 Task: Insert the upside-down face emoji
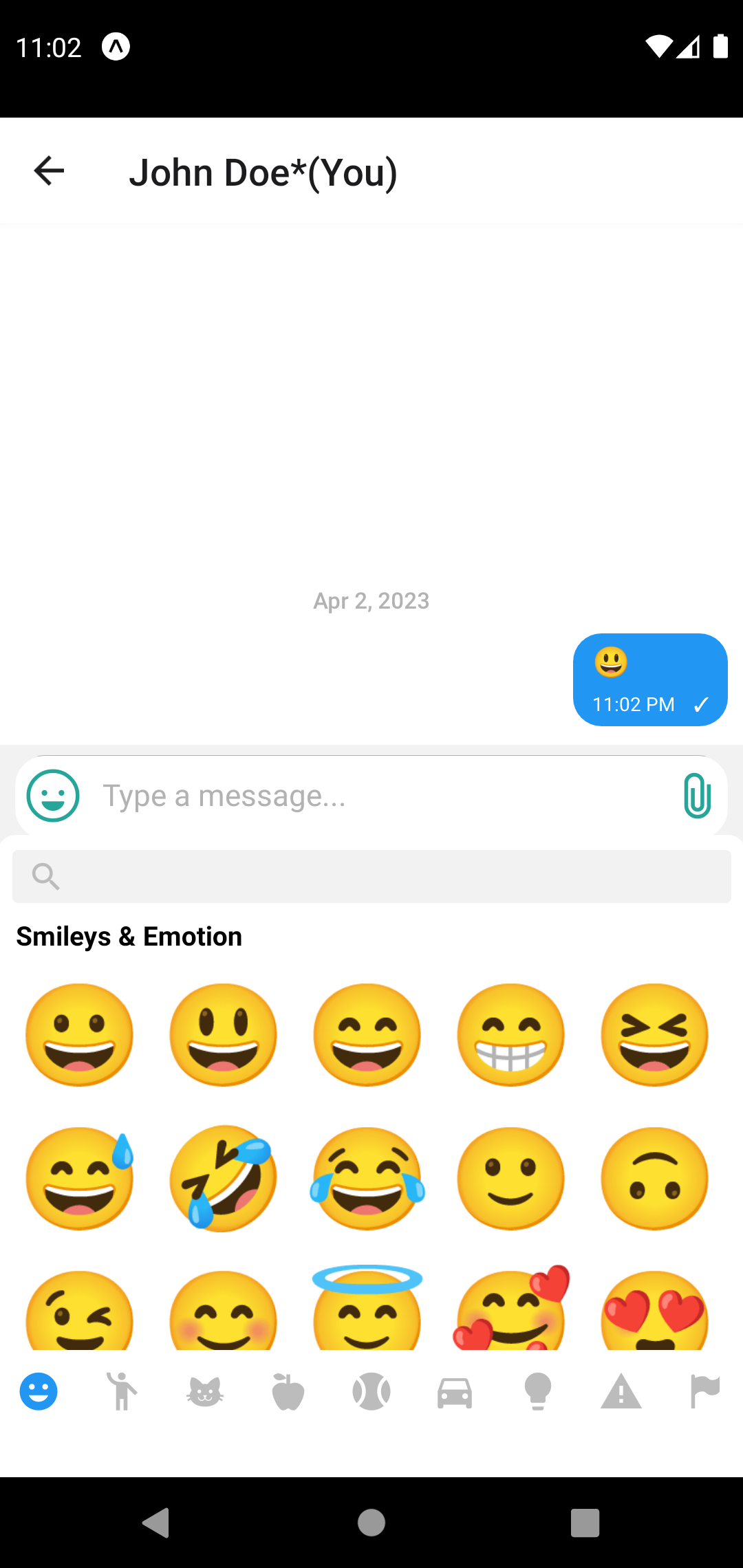654,1179
